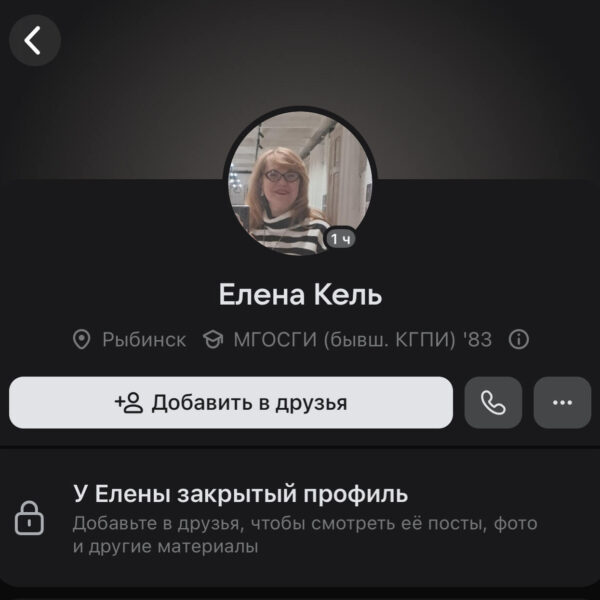Go back using the top-left arrow
Screen dimensions: 600x600
click(x=34, y=40)
